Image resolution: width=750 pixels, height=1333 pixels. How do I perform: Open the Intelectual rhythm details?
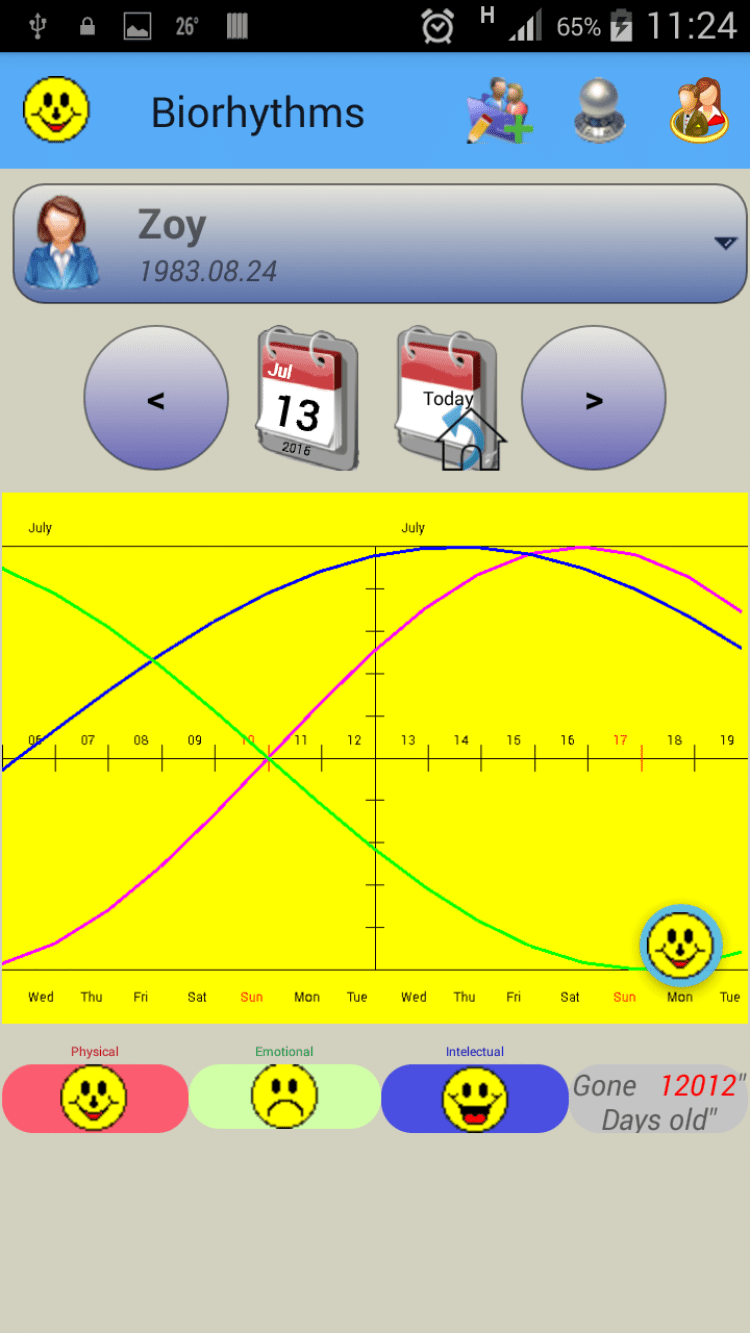(x=475, y=1098)
